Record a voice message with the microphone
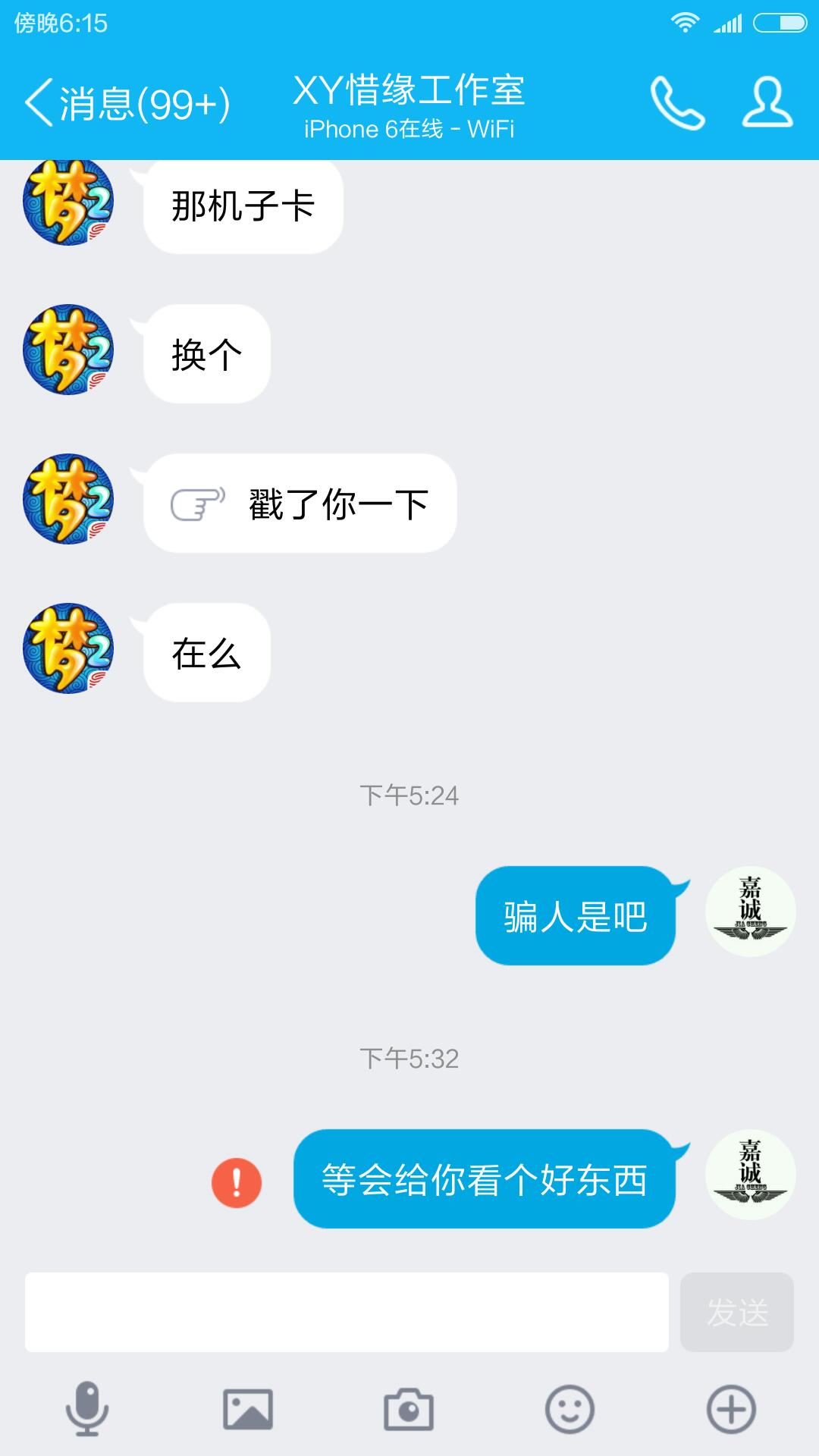This screenshot has width=819, height=1456. (87, 1410)
